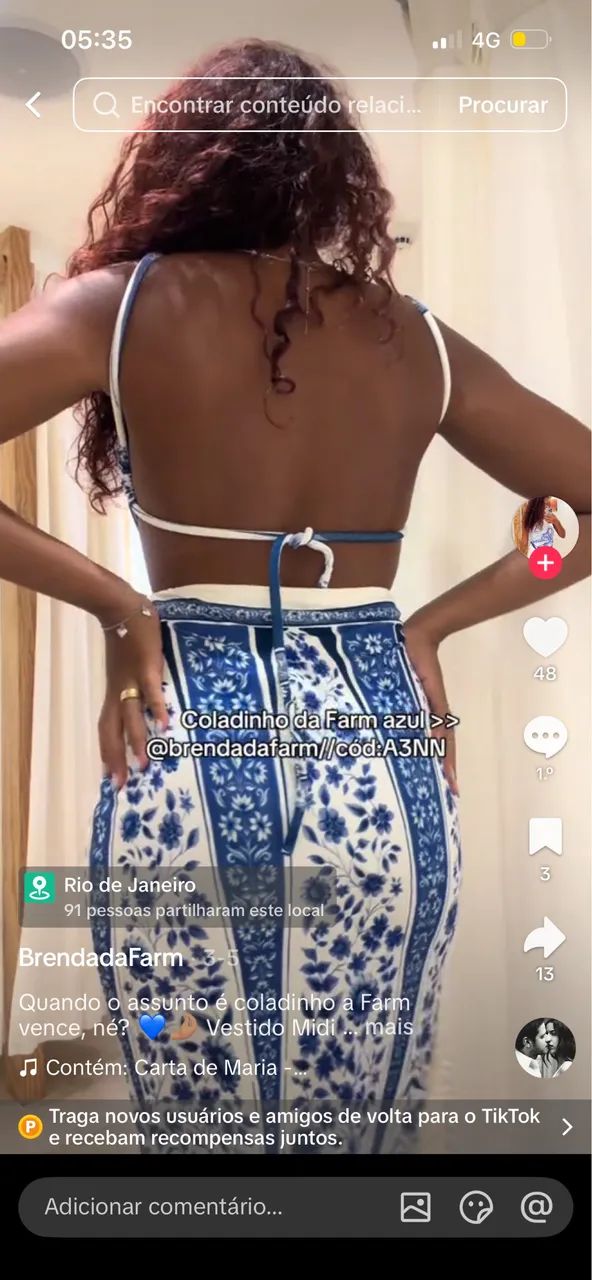Attach an image to the comment
This screenshot has width=592, height=1280.
(x=416, y=1207)
